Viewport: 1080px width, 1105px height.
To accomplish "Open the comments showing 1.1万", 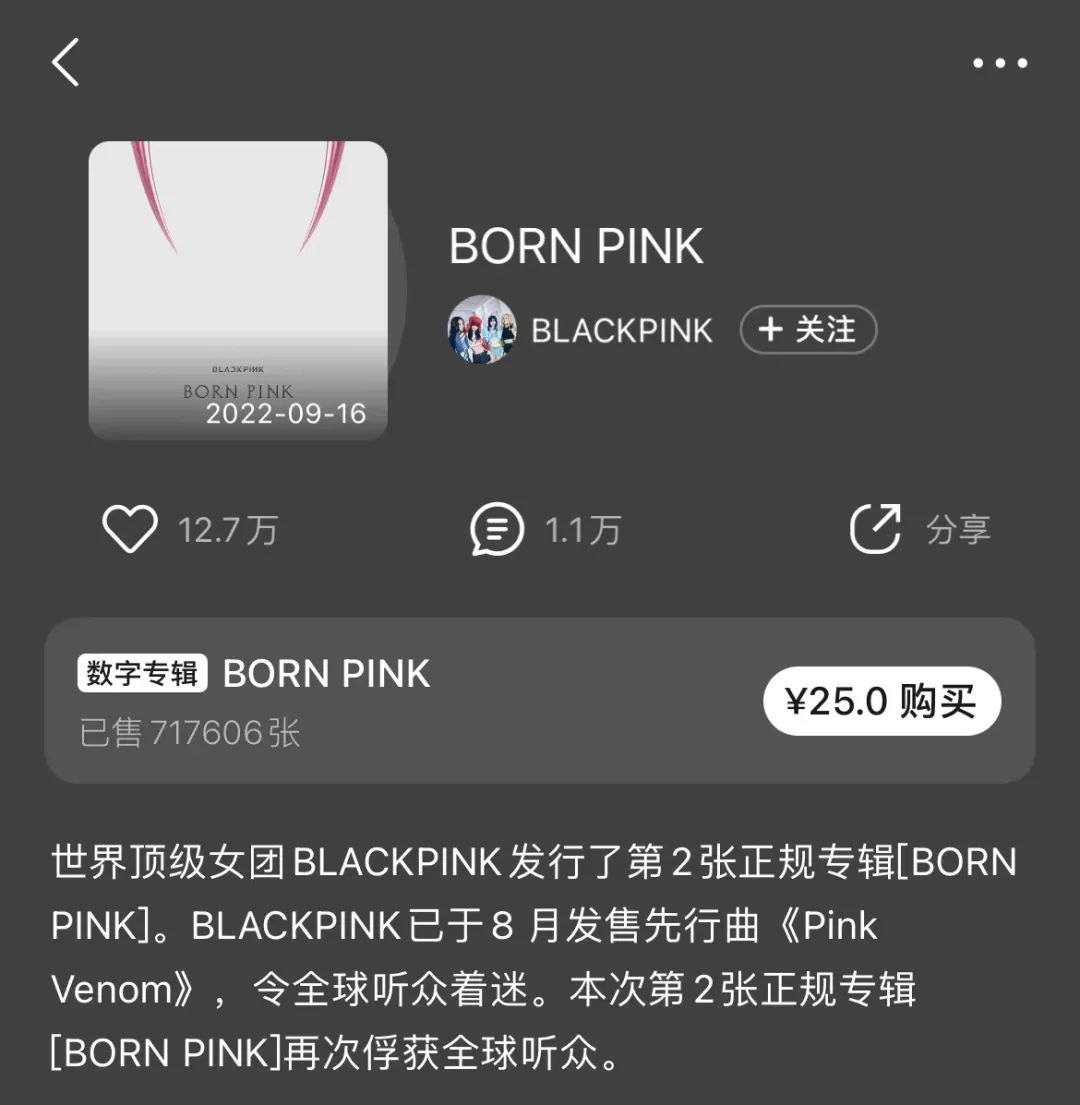I will pyautogui.click(x=497, y=529).
